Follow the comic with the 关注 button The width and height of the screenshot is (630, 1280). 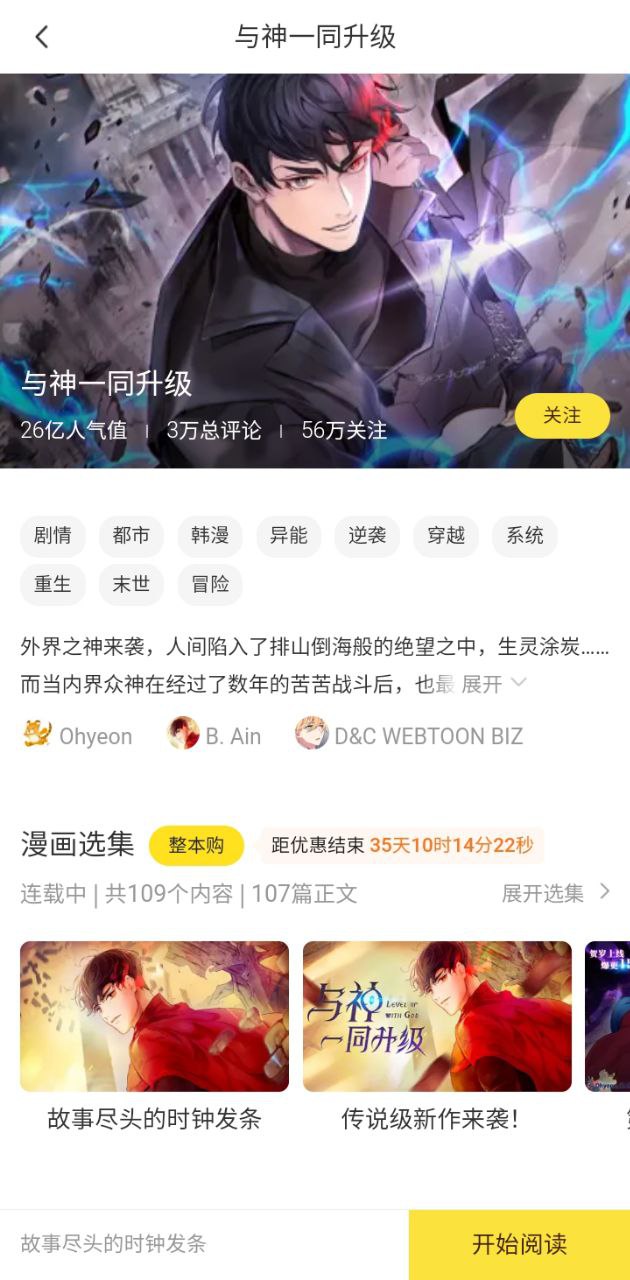pyautogui.click(x=562, y=416)
